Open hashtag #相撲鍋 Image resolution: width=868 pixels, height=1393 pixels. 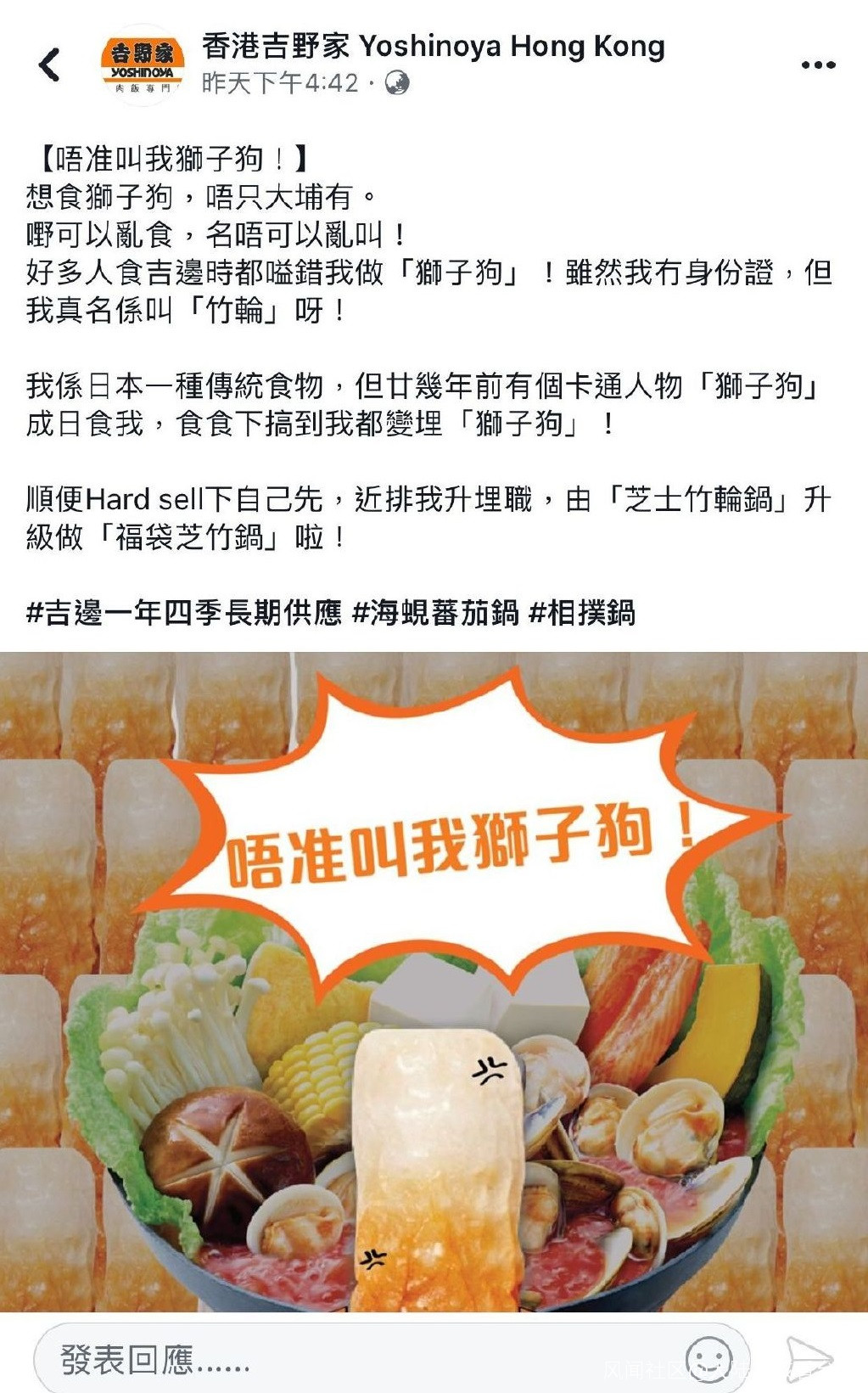(581, 612)
